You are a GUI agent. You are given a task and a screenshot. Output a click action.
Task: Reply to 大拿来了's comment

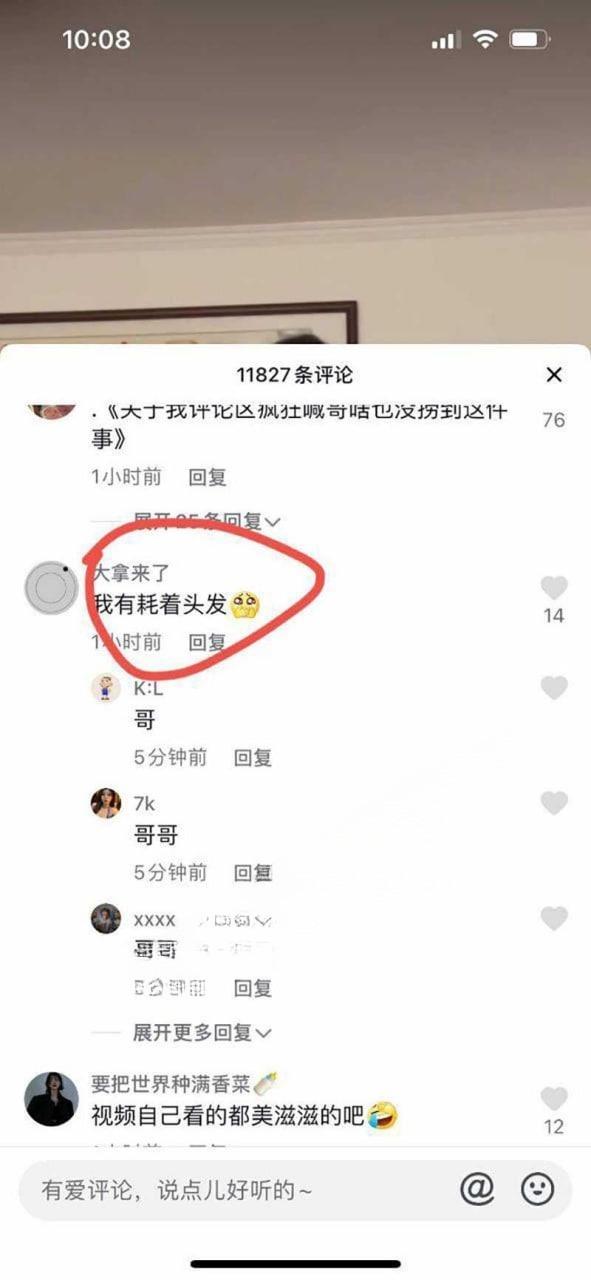(x=207, y=642)
